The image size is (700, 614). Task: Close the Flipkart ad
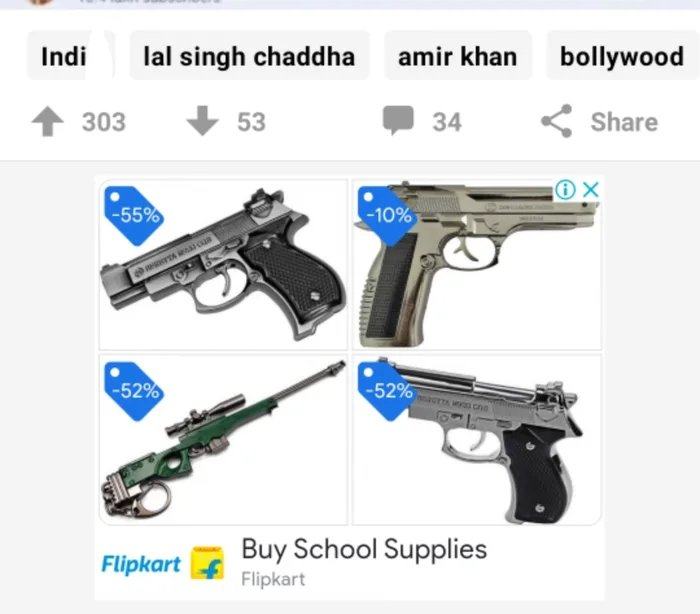click(x=591, y=189)
